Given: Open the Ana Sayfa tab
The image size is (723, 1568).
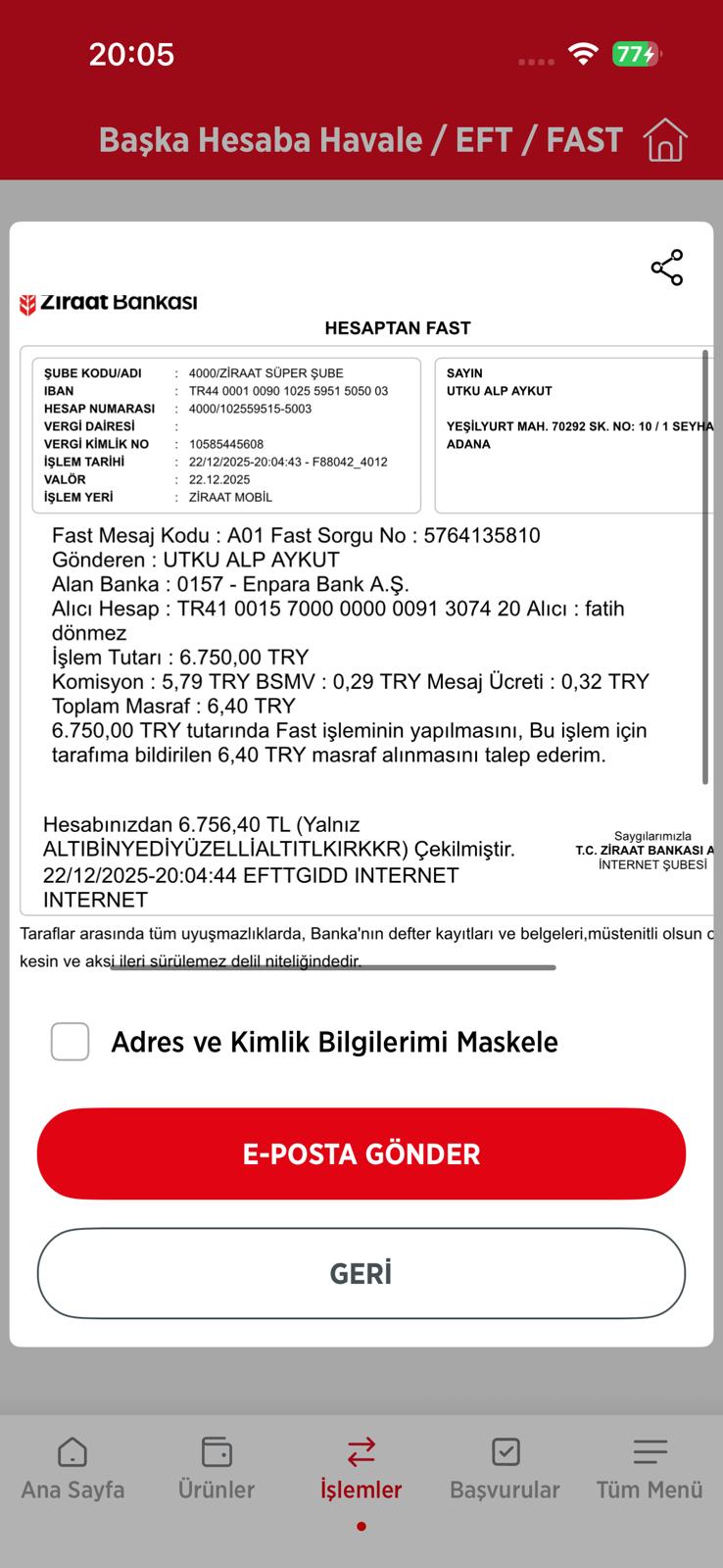Looking at the screenshot, I should [72, 1469].
